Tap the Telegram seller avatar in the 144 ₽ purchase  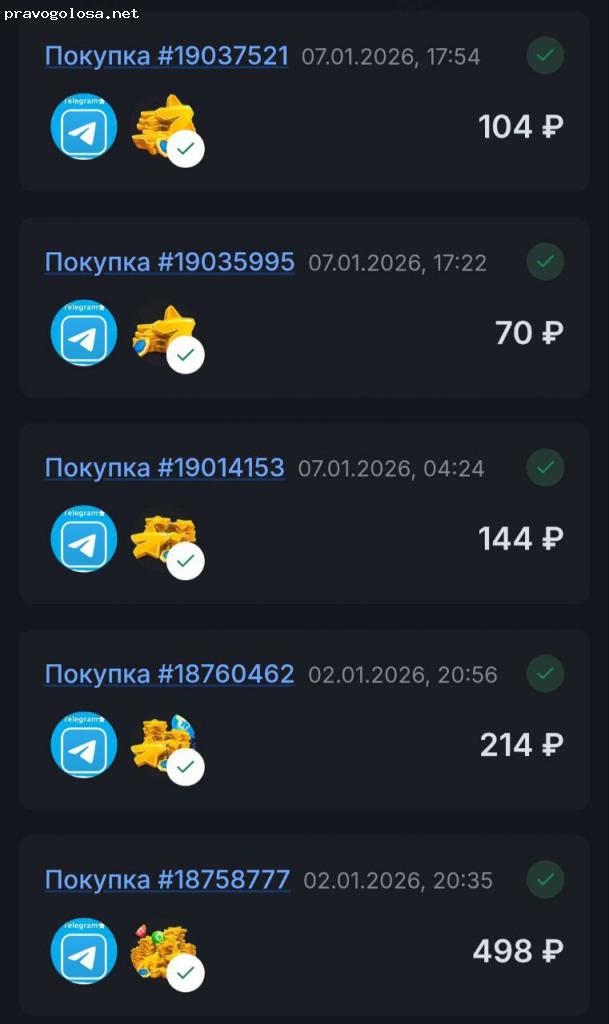point(84,539)
